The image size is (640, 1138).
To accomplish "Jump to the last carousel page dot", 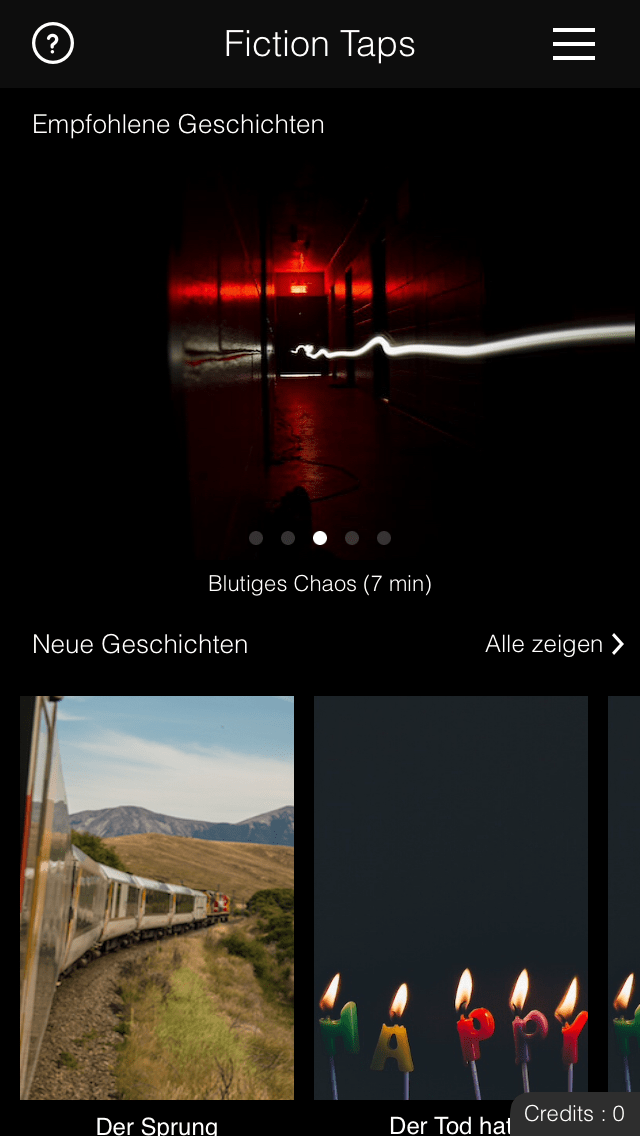I will [384, 538].
